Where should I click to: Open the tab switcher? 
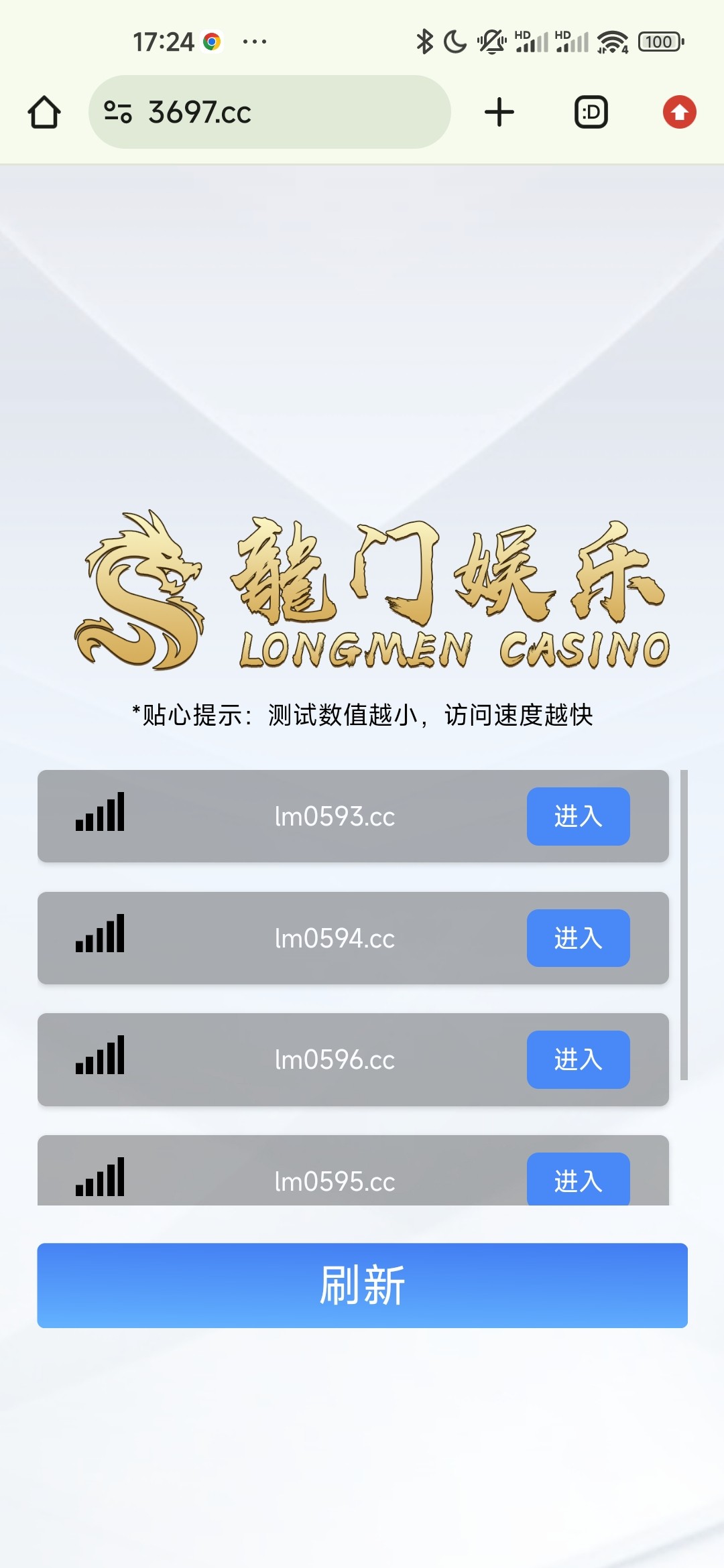[x=591, y=112]
